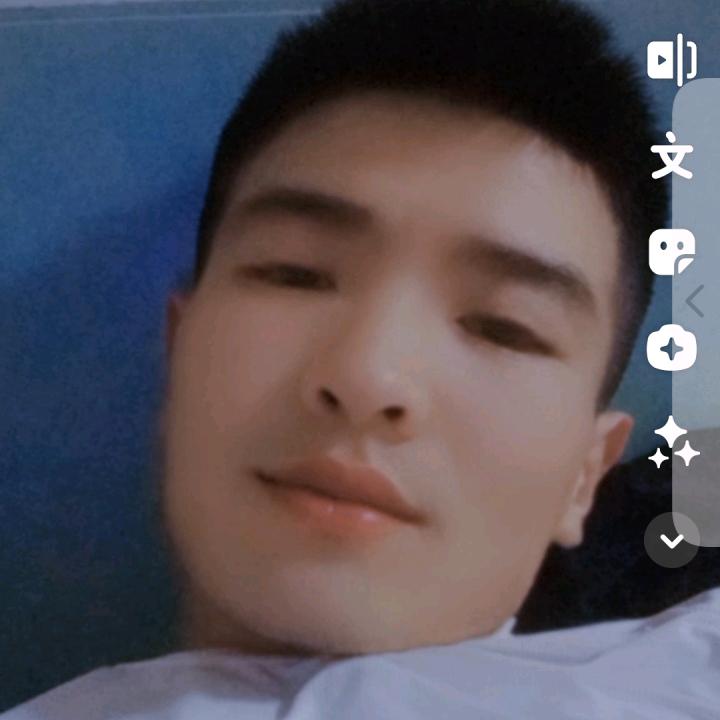The height and width of the screenshot is (720, 720).
Task: Open the stickers picker
Action: 671,252
